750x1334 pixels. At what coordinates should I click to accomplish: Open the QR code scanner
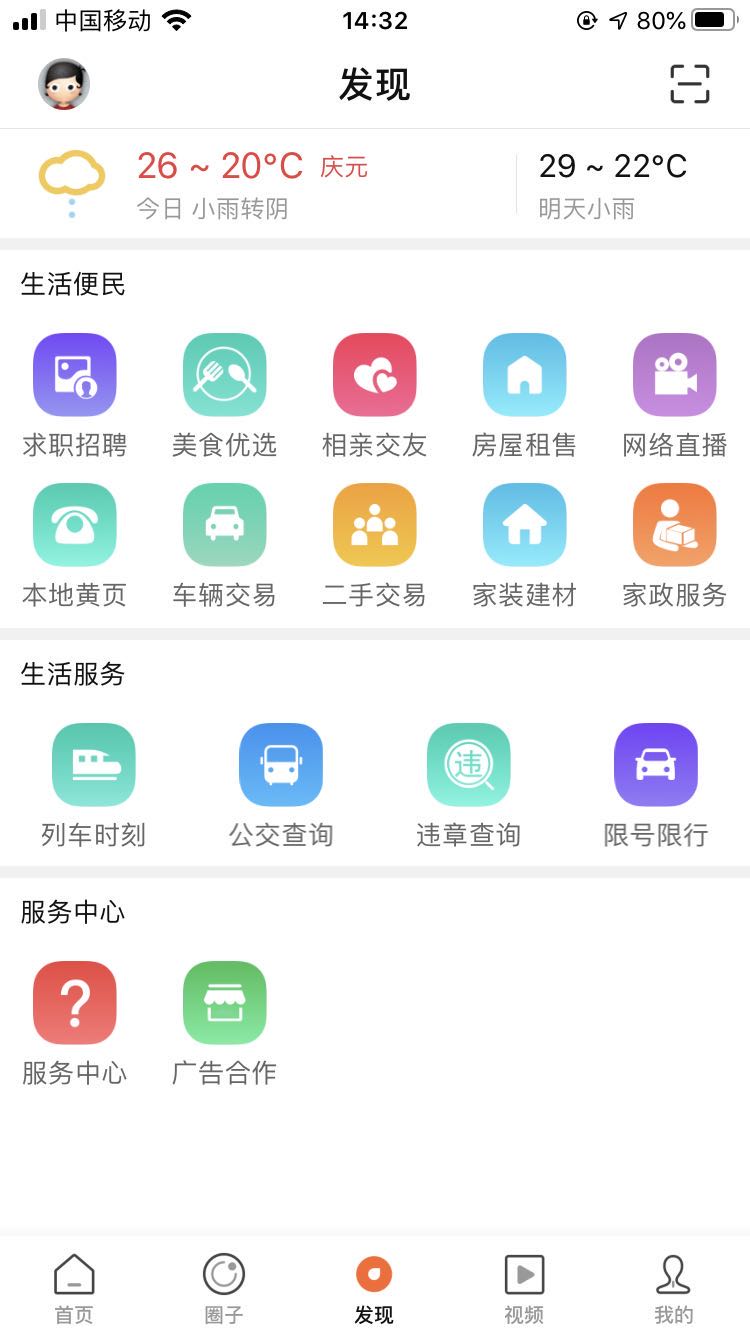pos(687,85)
